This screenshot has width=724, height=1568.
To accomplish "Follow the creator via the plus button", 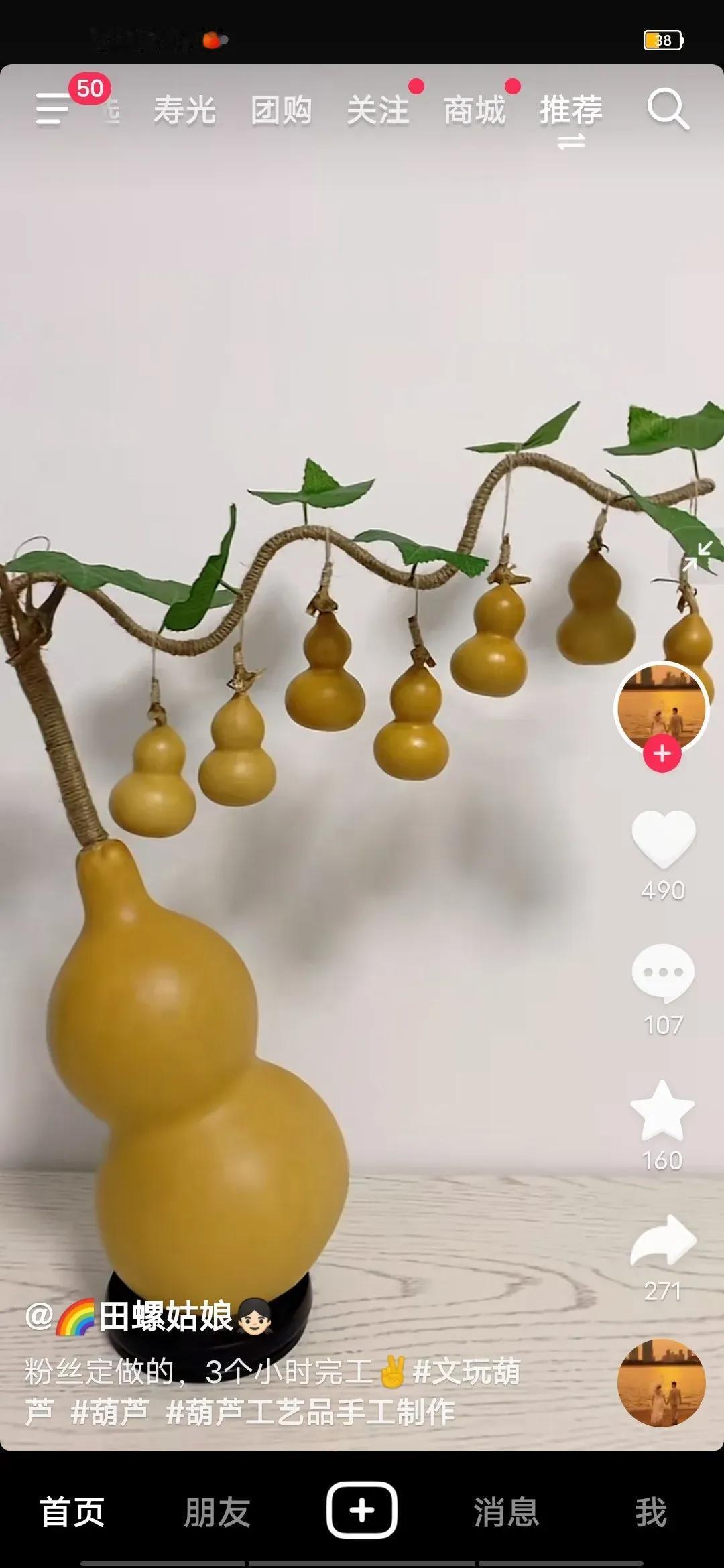I will click(x=662, y=753).
